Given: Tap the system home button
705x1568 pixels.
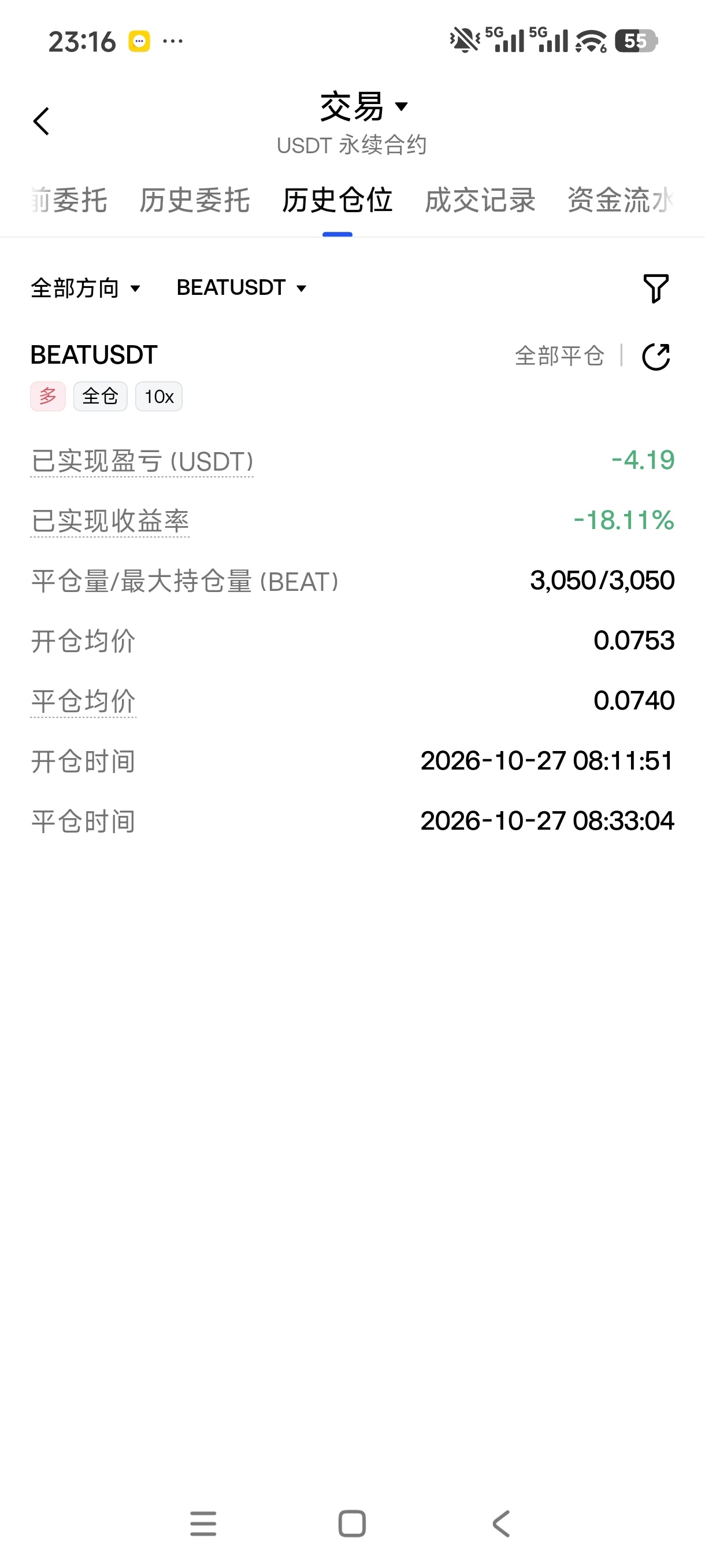Looking at the screenshot, I should pyautogui.click(x=352, y=1523).
